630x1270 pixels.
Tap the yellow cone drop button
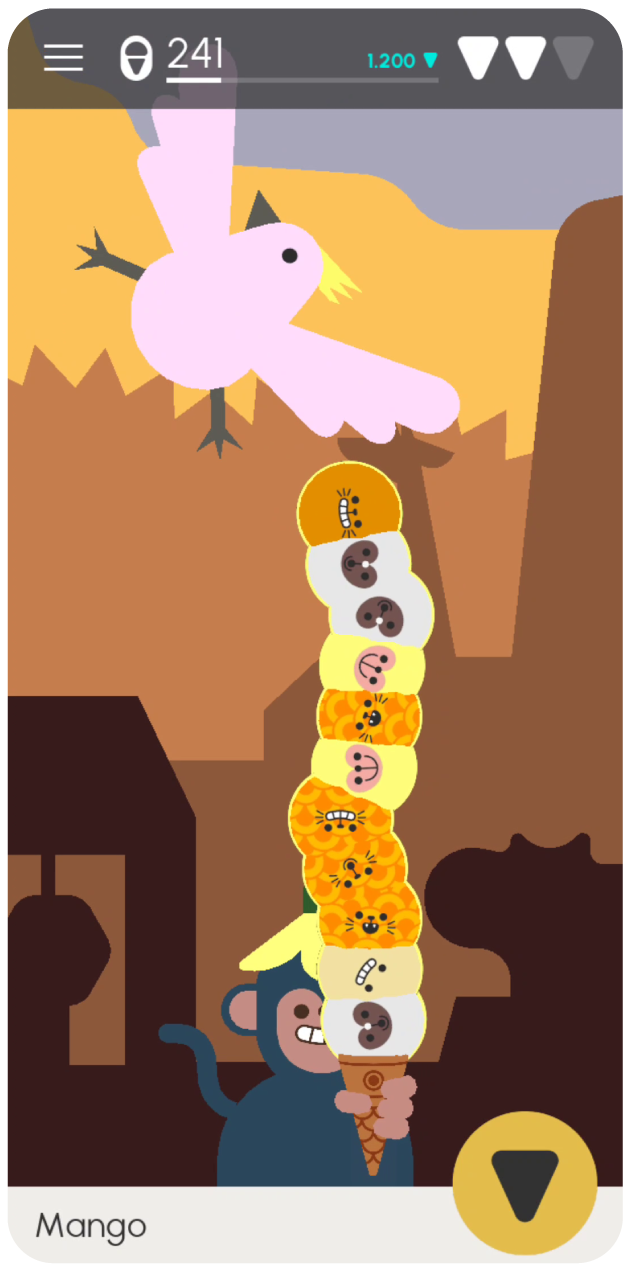pyautogui.click(x=524, y=1183)
